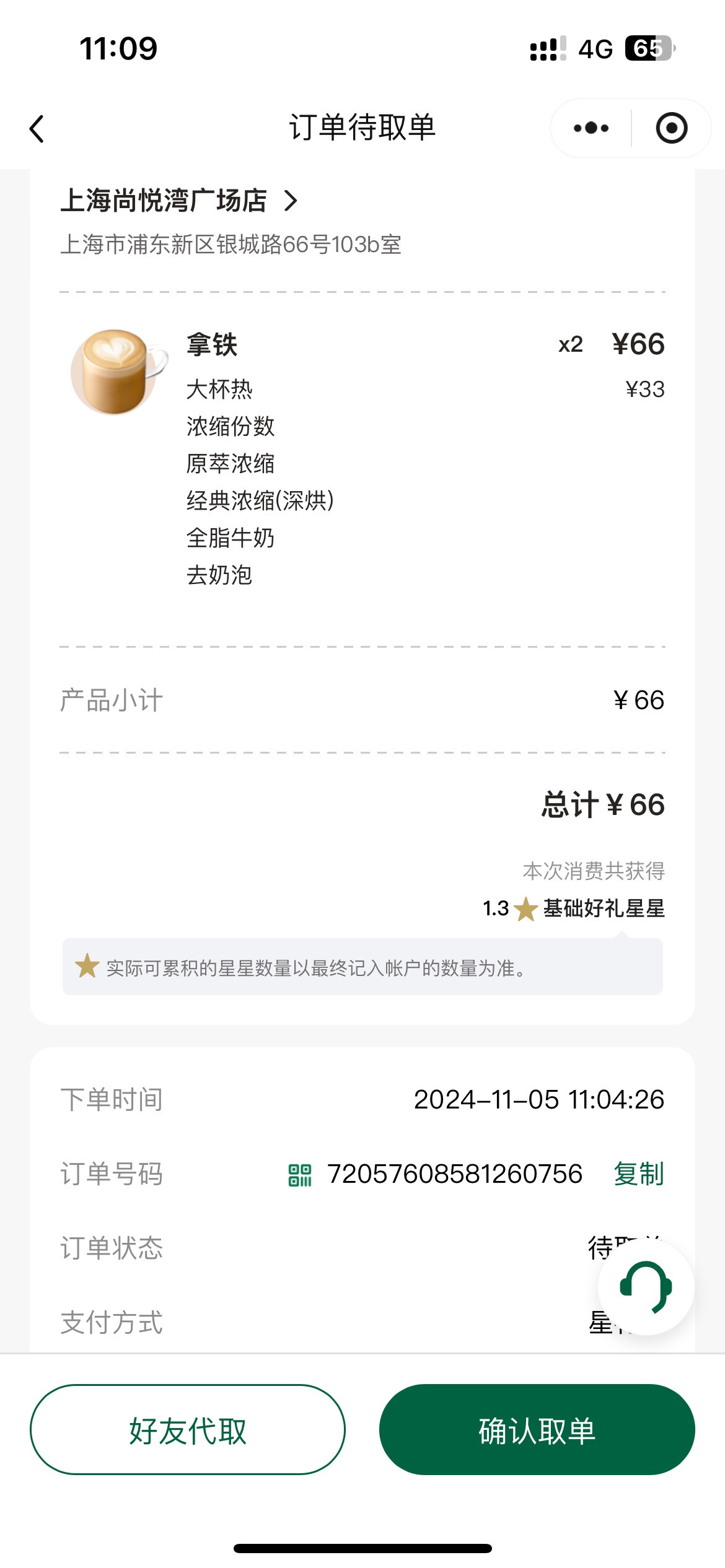
Task: Tap 好友代取 to let a friend pick up
Action: coord(188,1430)
